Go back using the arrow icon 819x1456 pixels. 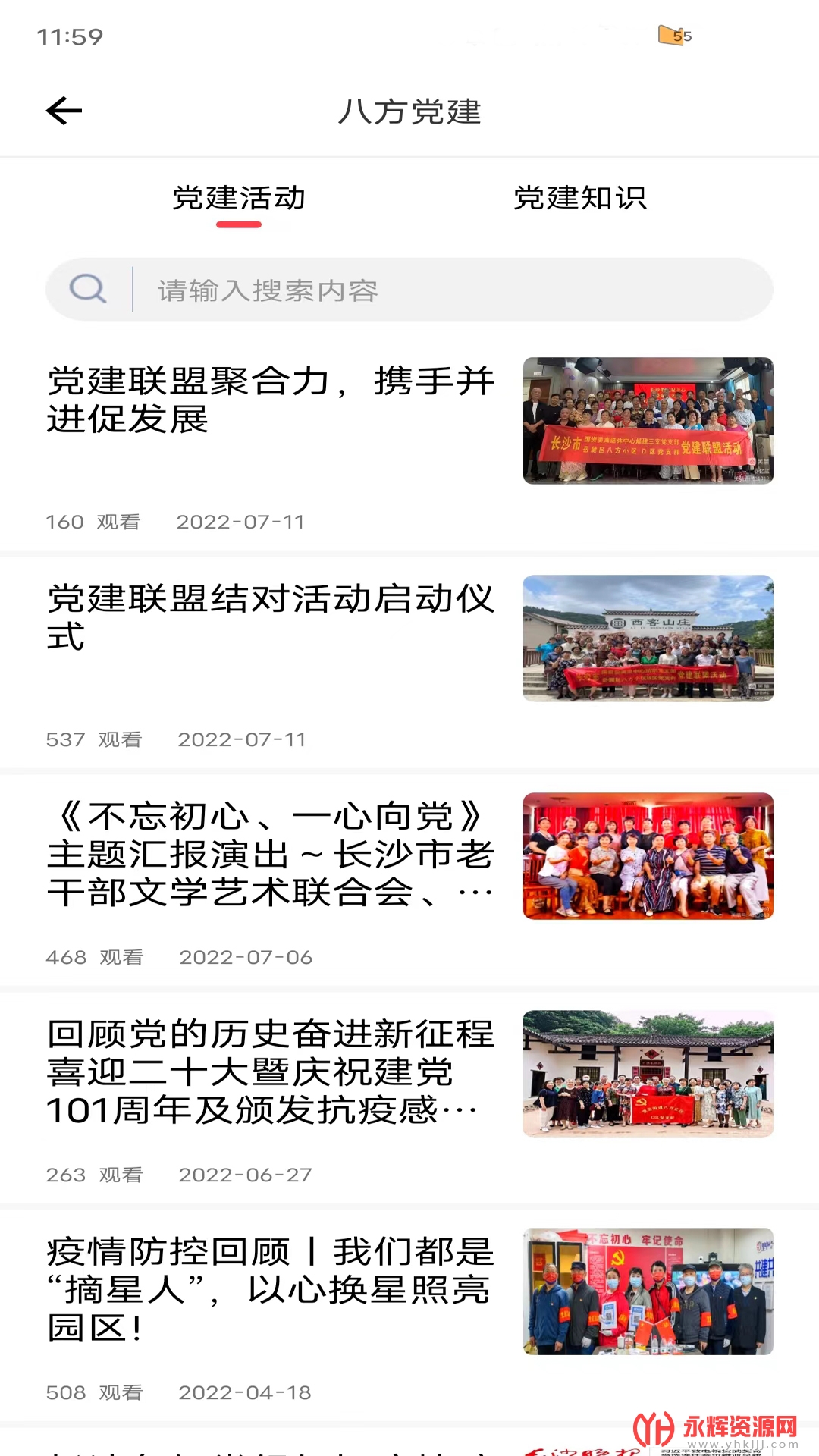click(64, 111)
